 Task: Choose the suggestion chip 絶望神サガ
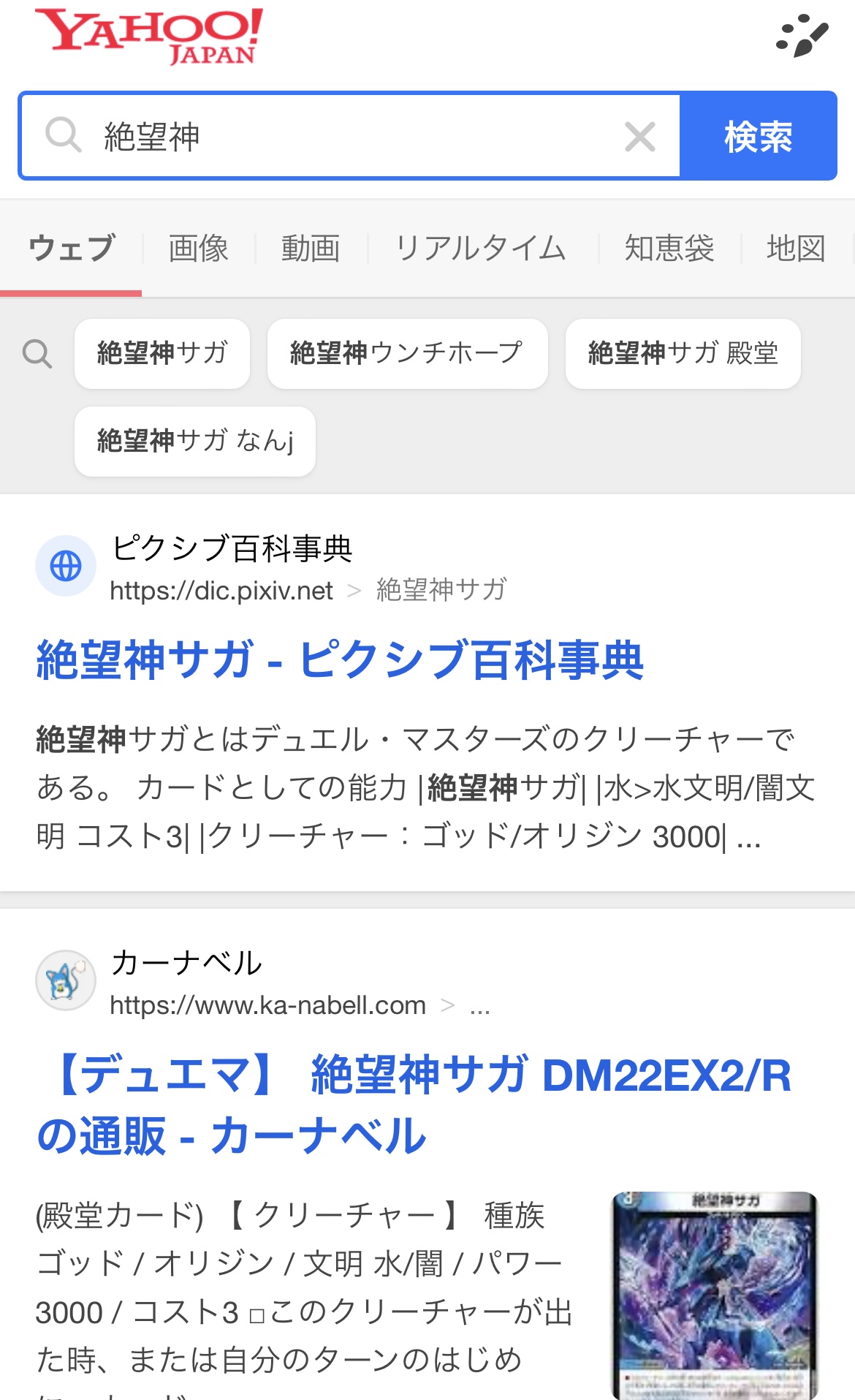click(162, 354)
